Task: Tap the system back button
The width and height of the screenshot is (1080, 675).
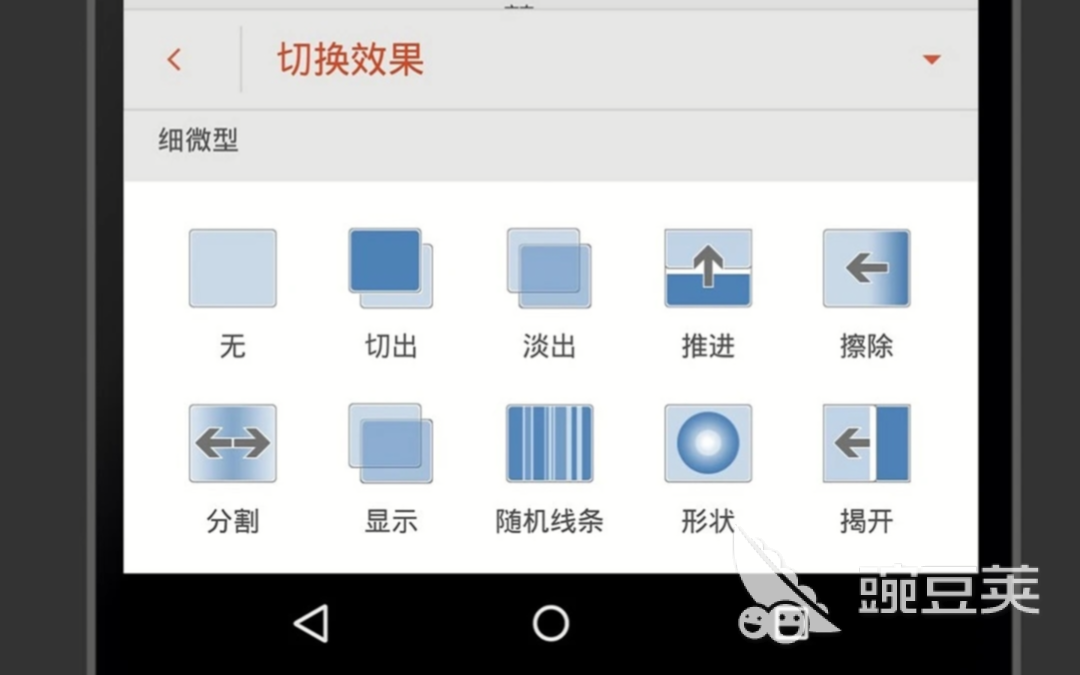Action: (x=311, y=623)
